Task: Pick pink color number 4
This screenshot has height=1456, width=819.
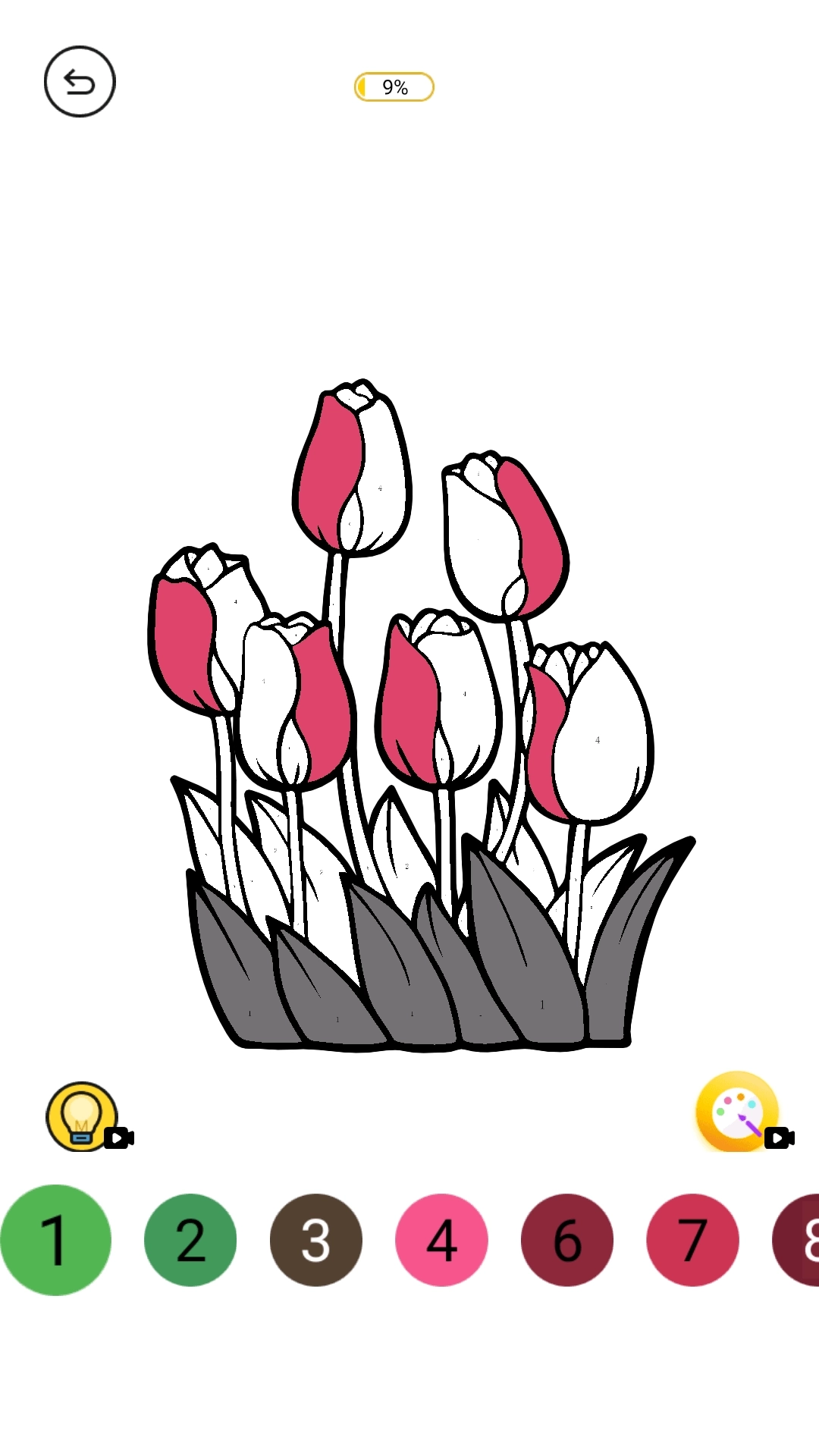Action: (441, 1240)
